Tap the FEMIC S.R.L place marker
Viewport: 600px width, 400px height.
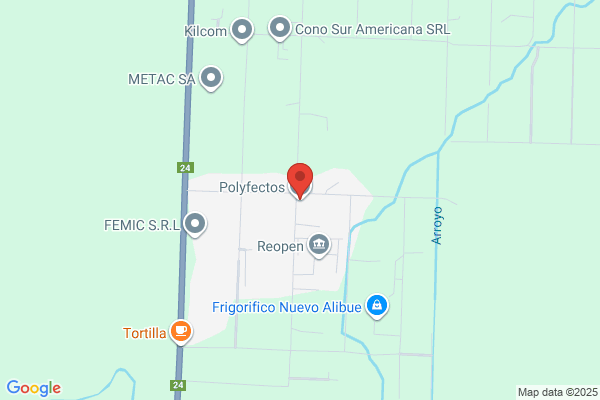[x=195, y=224]
